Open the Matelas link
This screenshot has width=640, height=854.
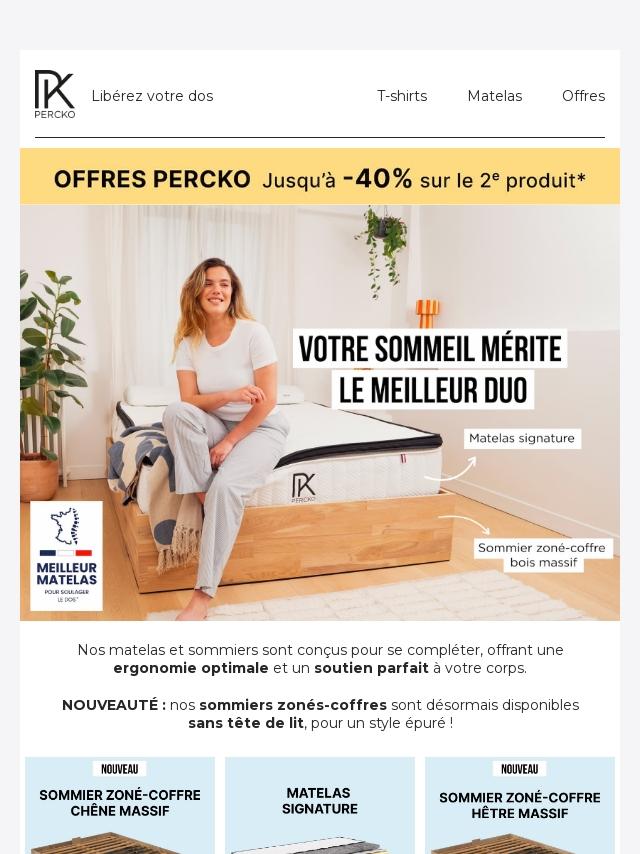pos(494,96)
